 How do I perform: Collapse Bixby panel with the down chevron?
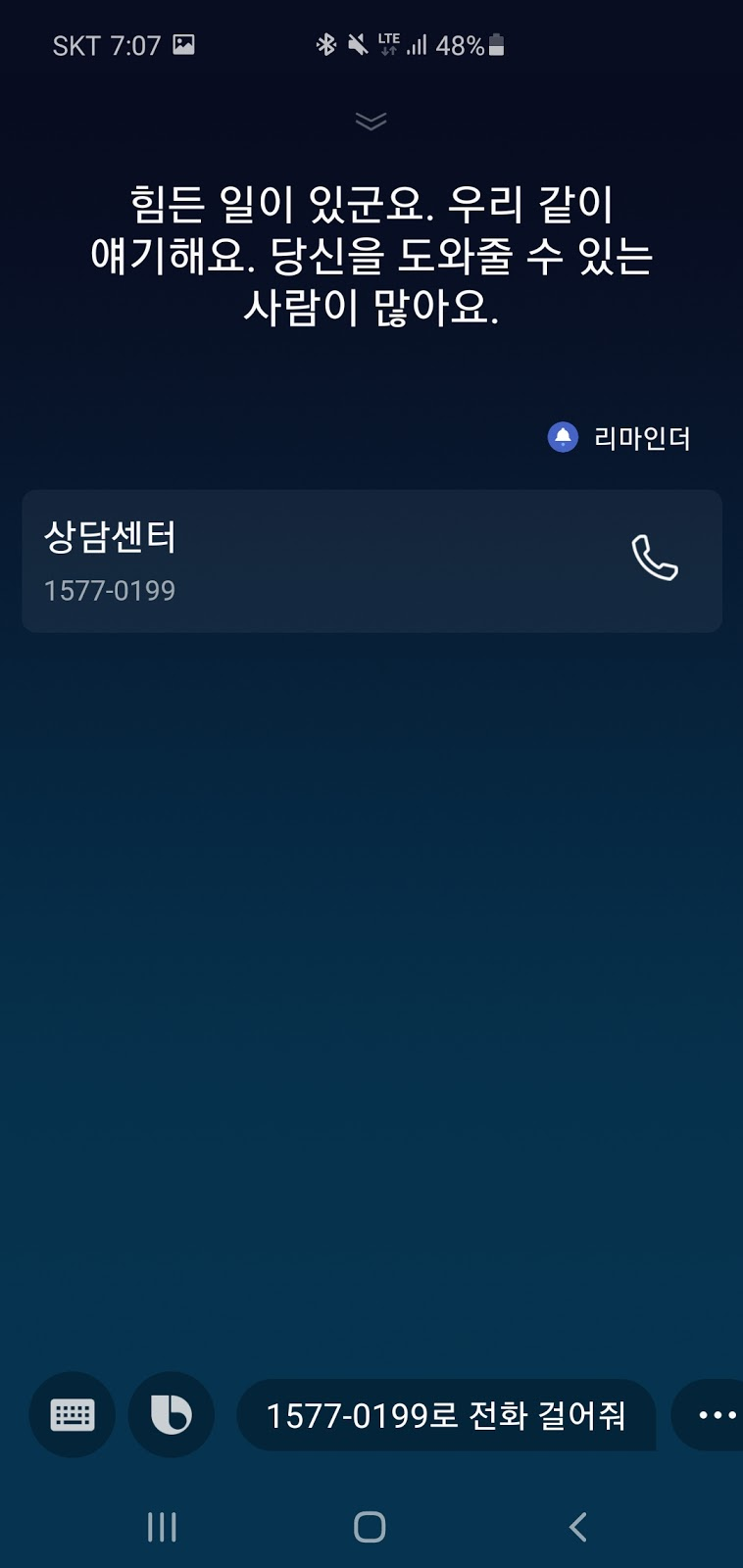pos(371,122)
